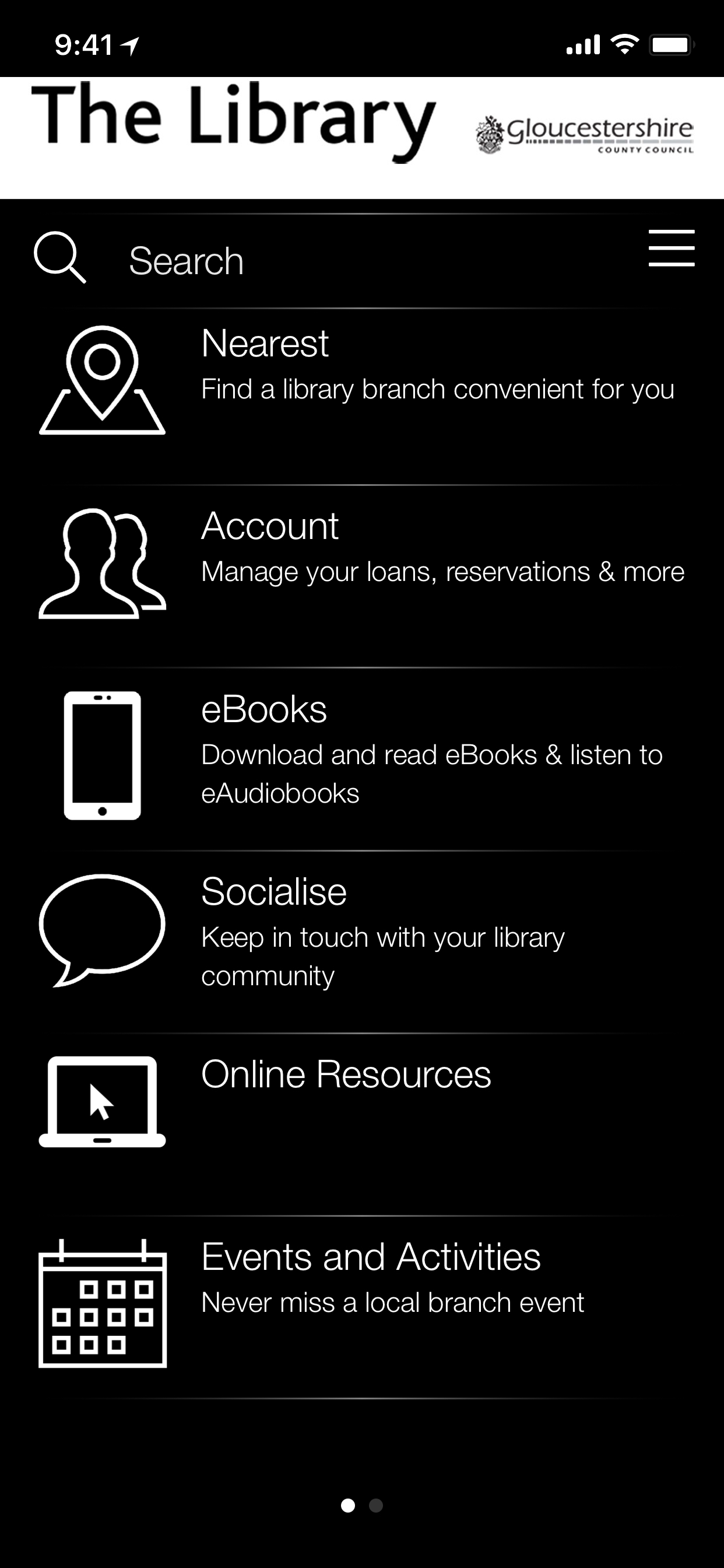Tap the second page indicator dot

376,1506
